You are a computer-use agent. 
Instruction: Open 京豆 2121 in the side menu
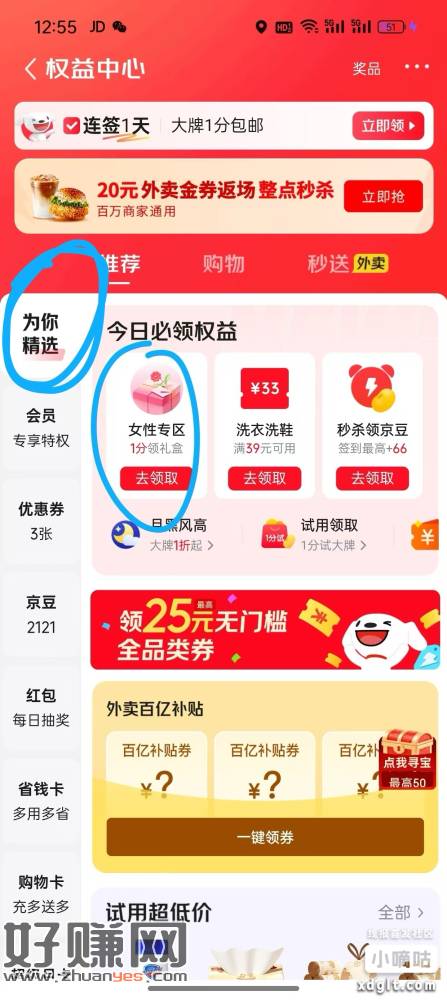[x=41, y=615]
